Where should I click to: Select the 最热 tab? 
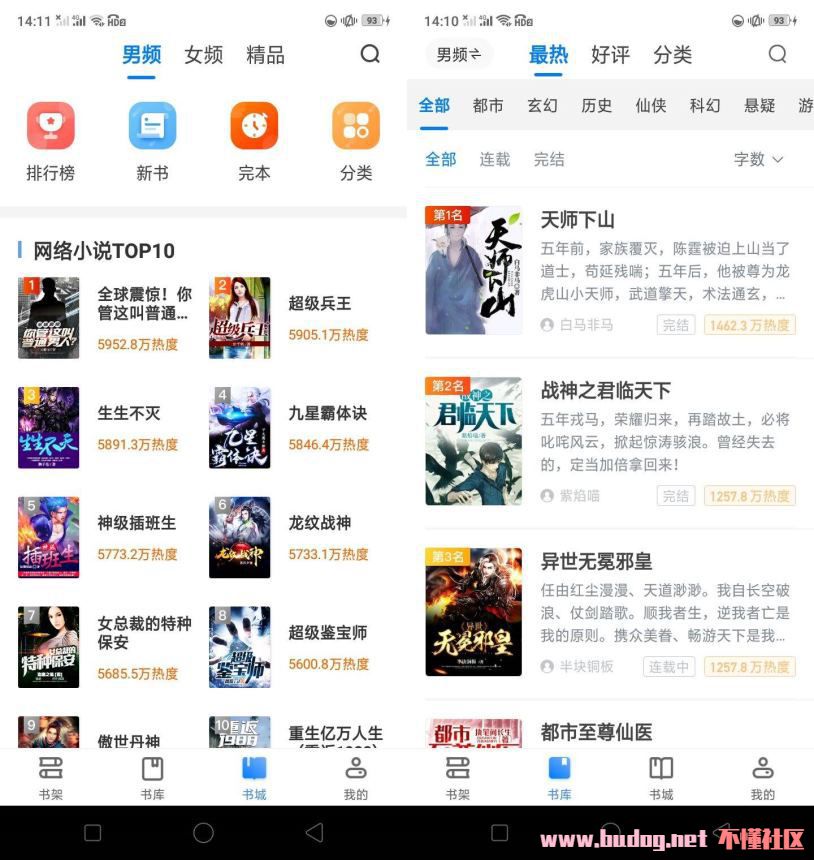coord(548,55)
